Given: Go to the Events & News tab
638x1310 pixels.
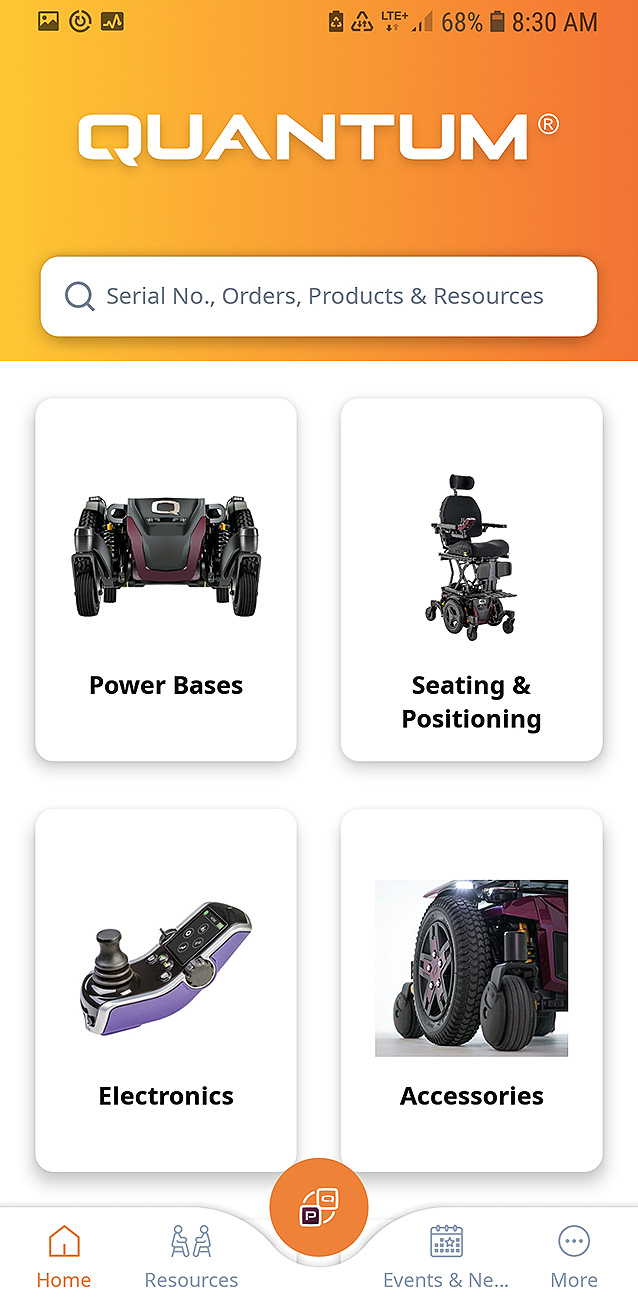Looking at the screenshot, I should 446,1256.
